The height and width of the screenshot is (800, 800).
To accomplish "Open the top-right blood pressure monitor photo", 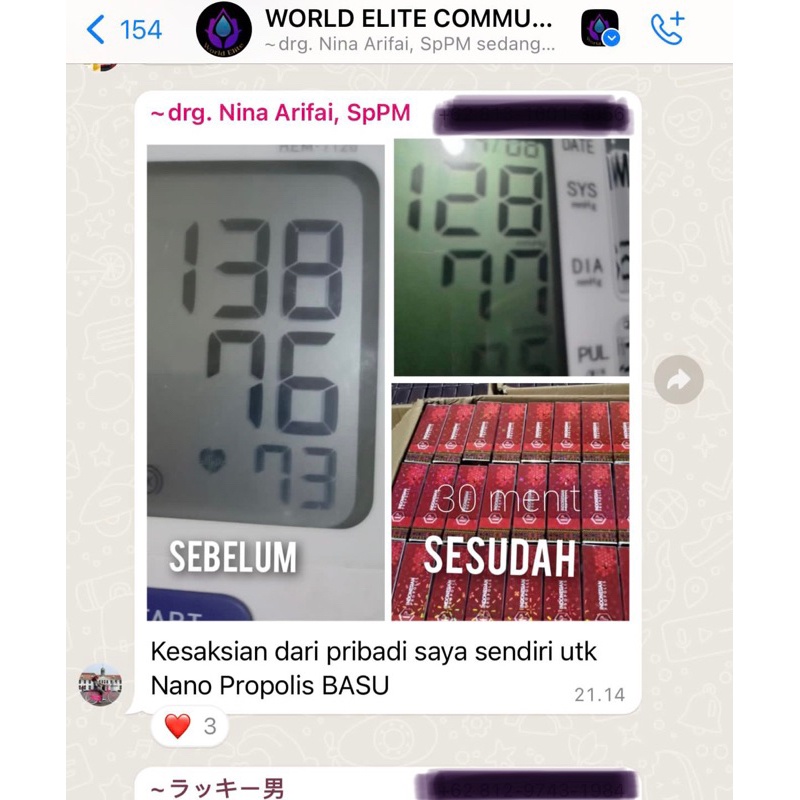I will point(511,257).
